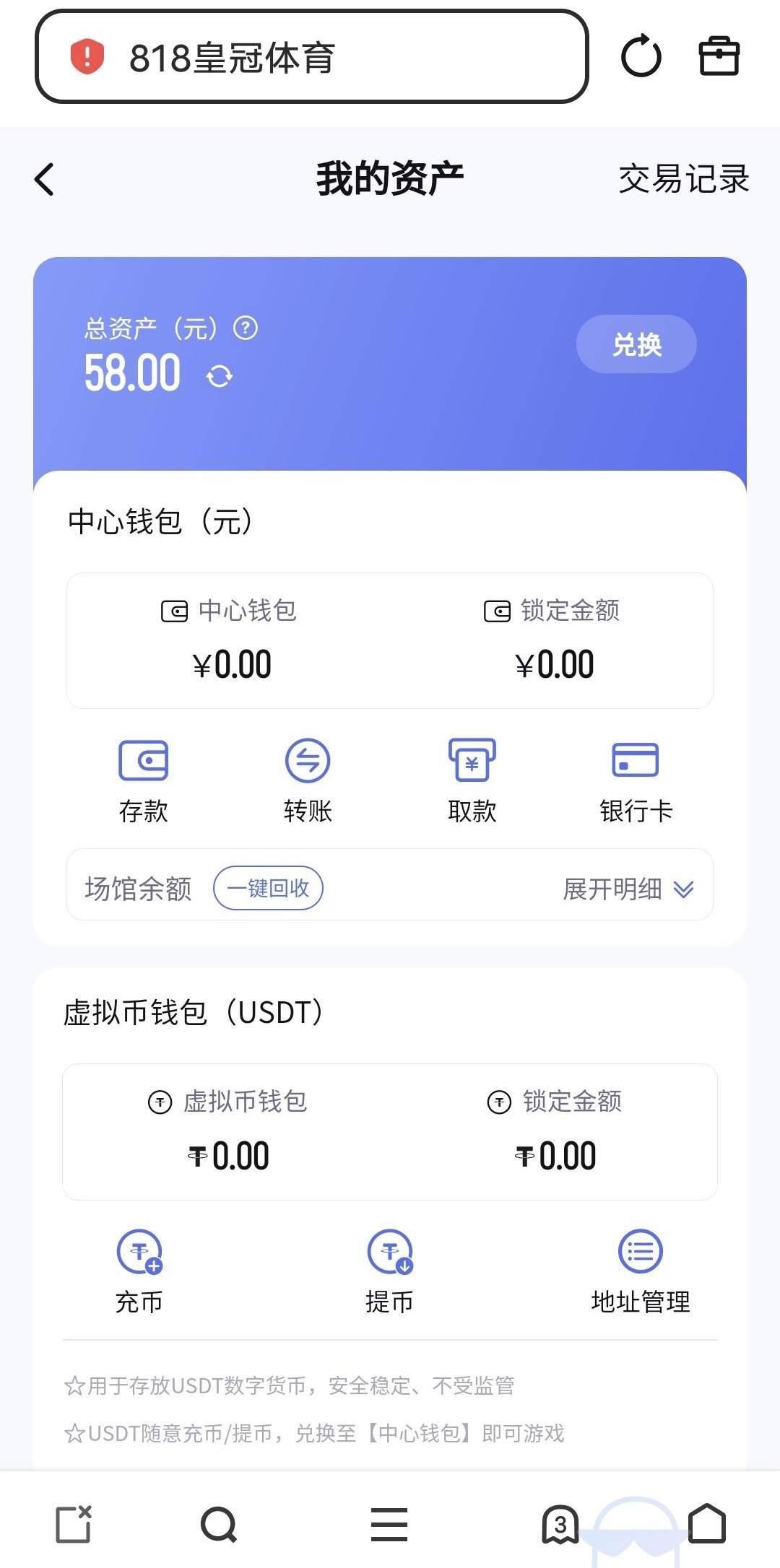This screenshot has width=780, height=1568.
Task: Tap the 转账 transfer icon
Action: click(308, 760)
